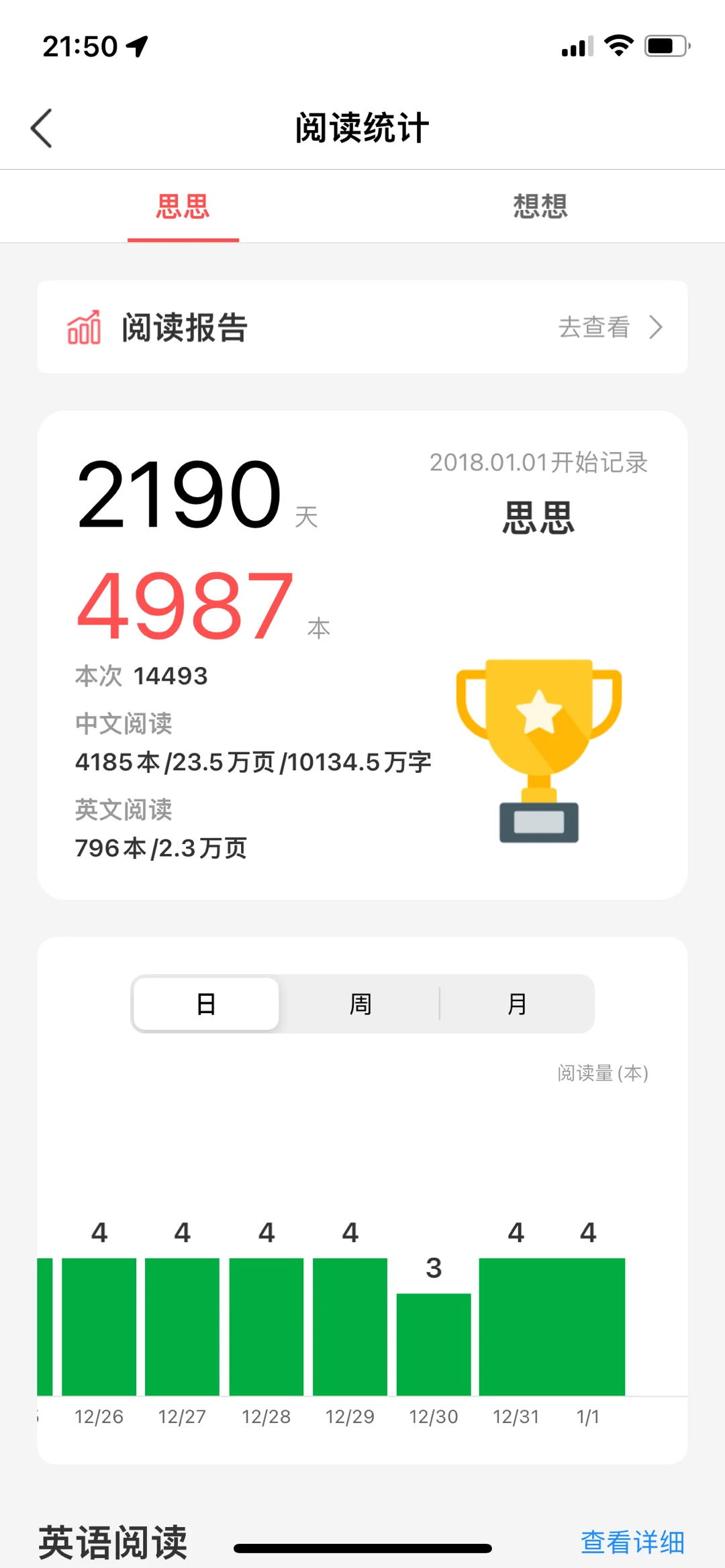Switch to the 思思 tab
The image size is (725, 1568).
pyautogui.click(x=183, y=206)
